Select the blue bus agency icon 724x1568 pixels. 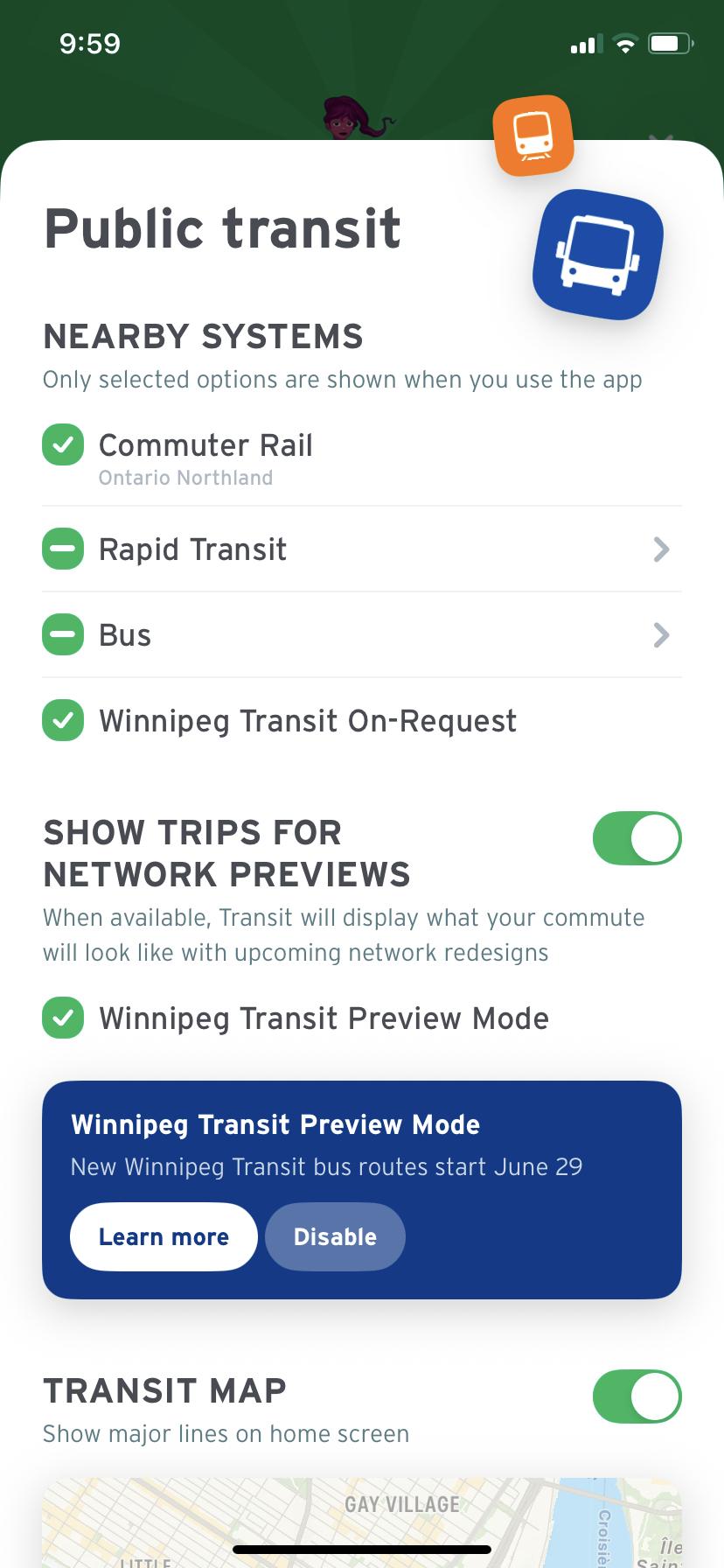[596, 255]
